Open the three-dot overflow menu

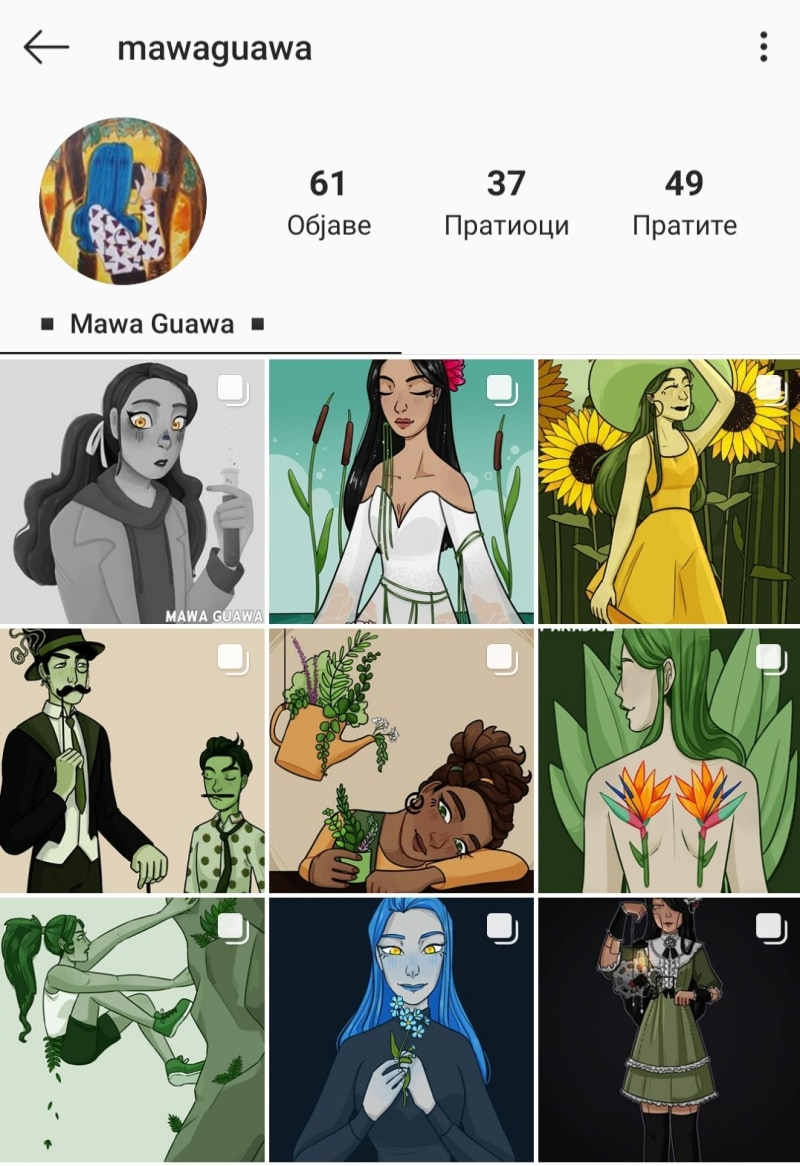[763, 48]
